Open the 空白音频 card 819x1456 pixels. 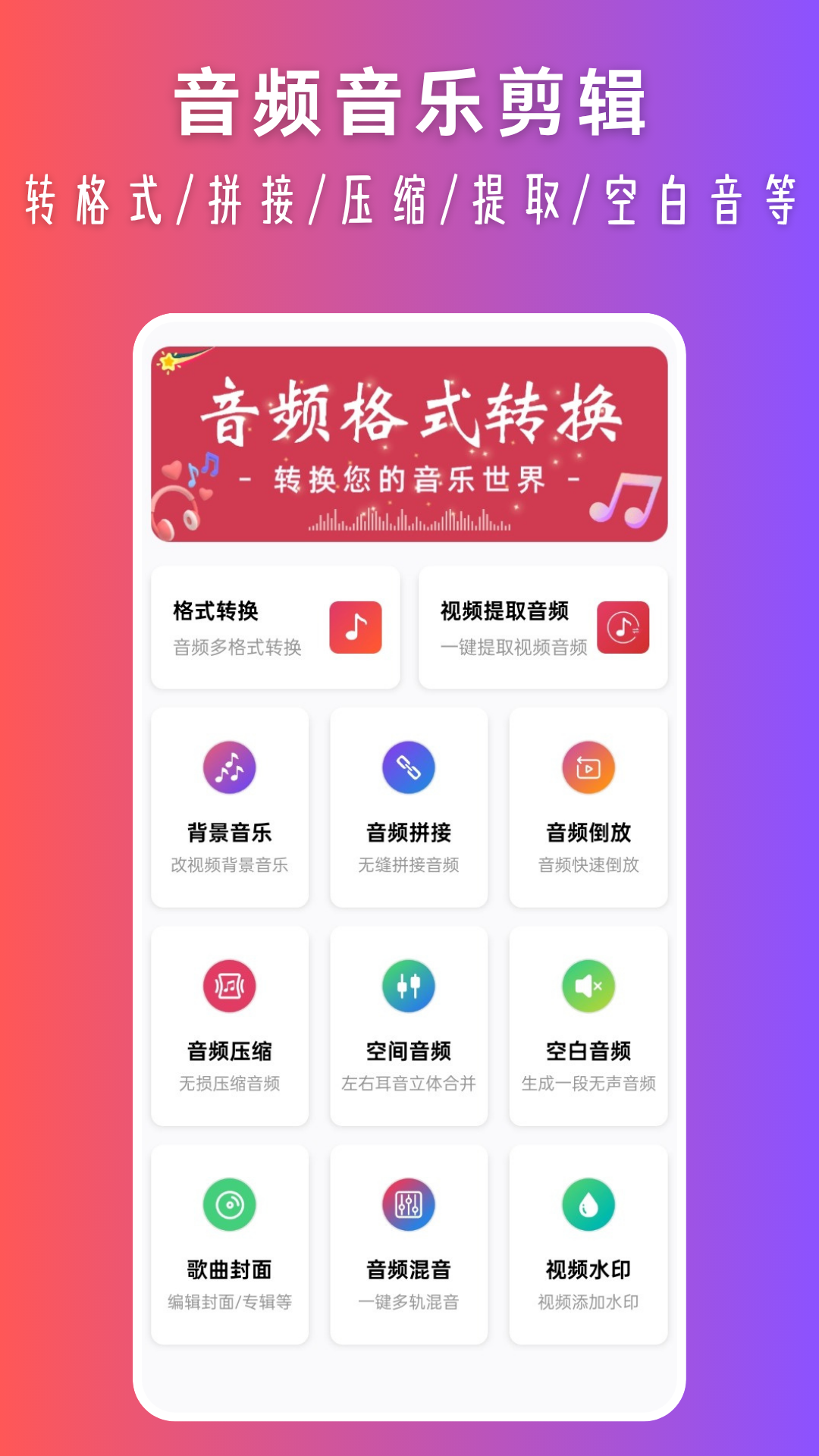click(x=588, y=1026)
